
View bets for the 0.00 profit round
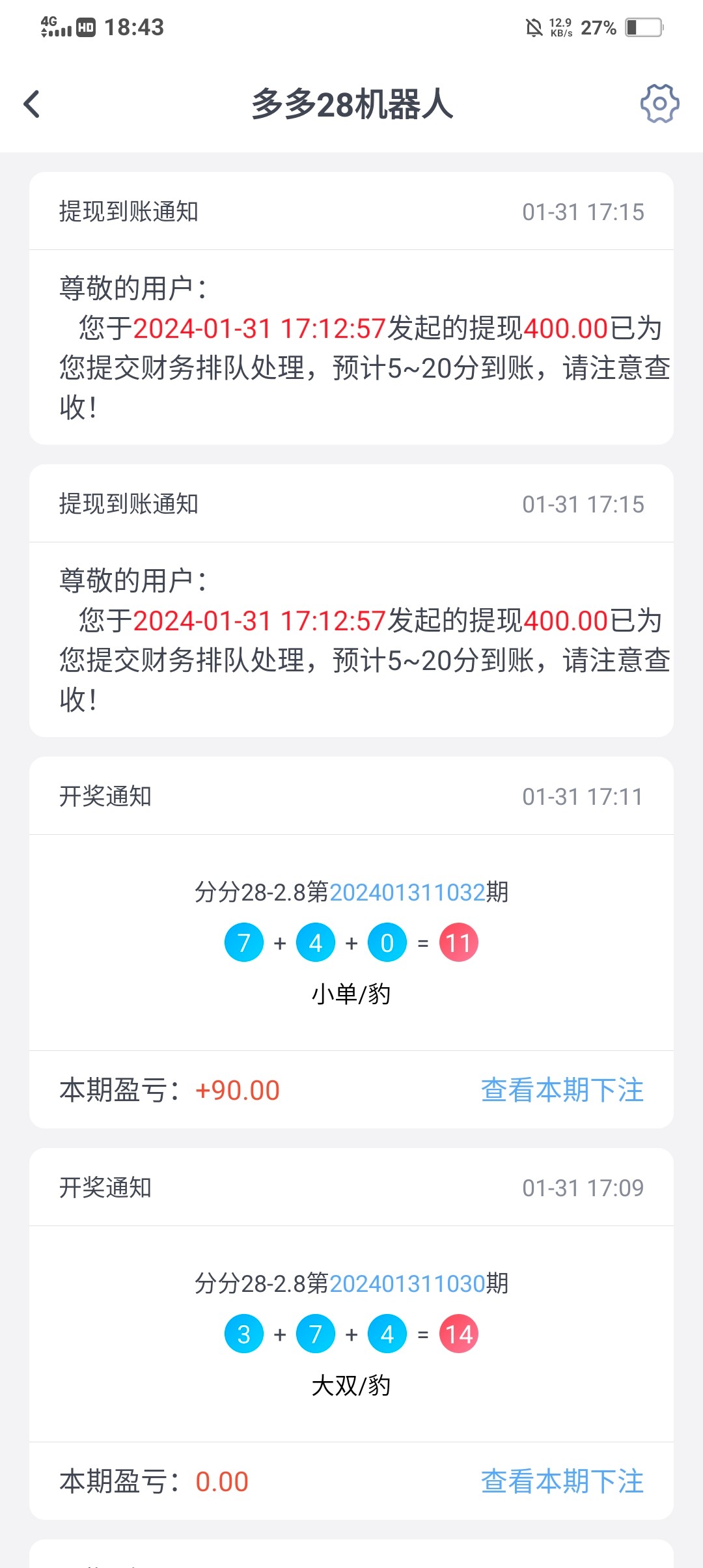coord(562,1481)
